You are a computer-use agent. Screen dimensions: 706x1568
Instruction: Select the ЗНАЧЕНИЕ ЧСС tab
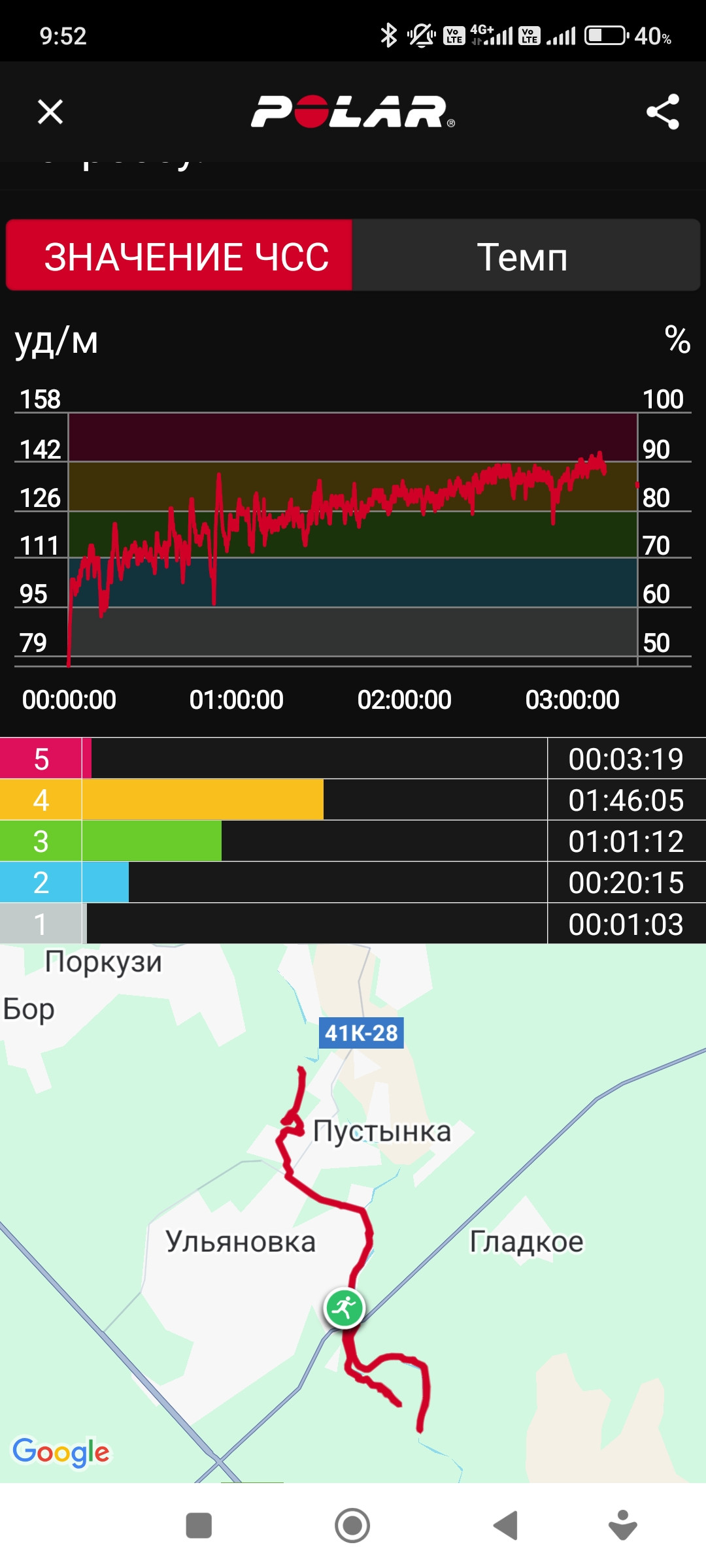coord(179,255)
